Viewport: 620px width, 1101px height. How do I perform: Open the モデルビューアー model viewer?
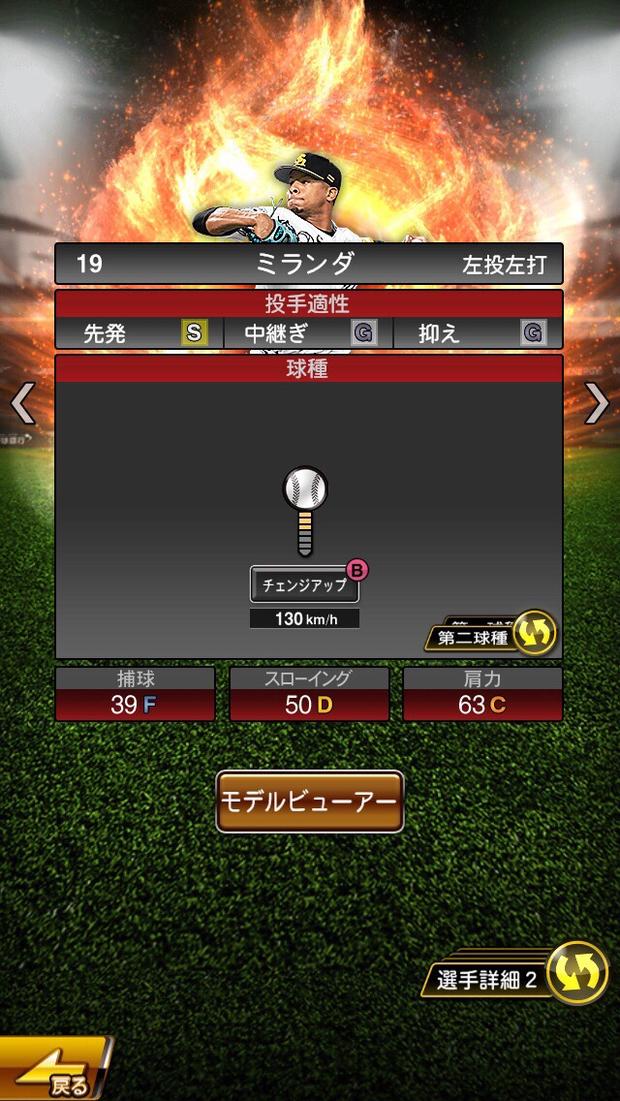click(x=310, y=801)
